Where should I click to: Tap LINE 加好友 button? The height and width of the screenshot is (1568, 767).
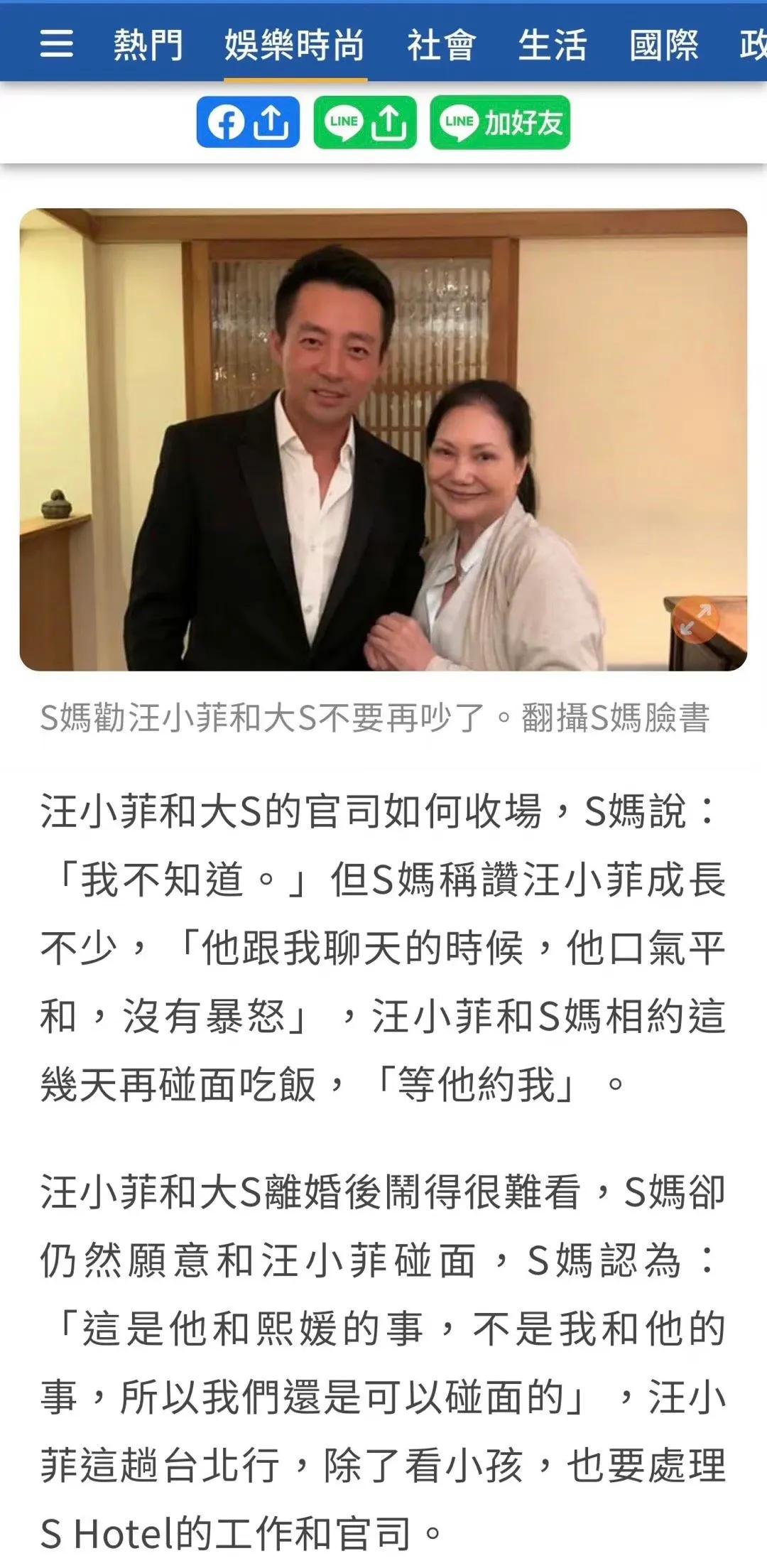point(500,122)
